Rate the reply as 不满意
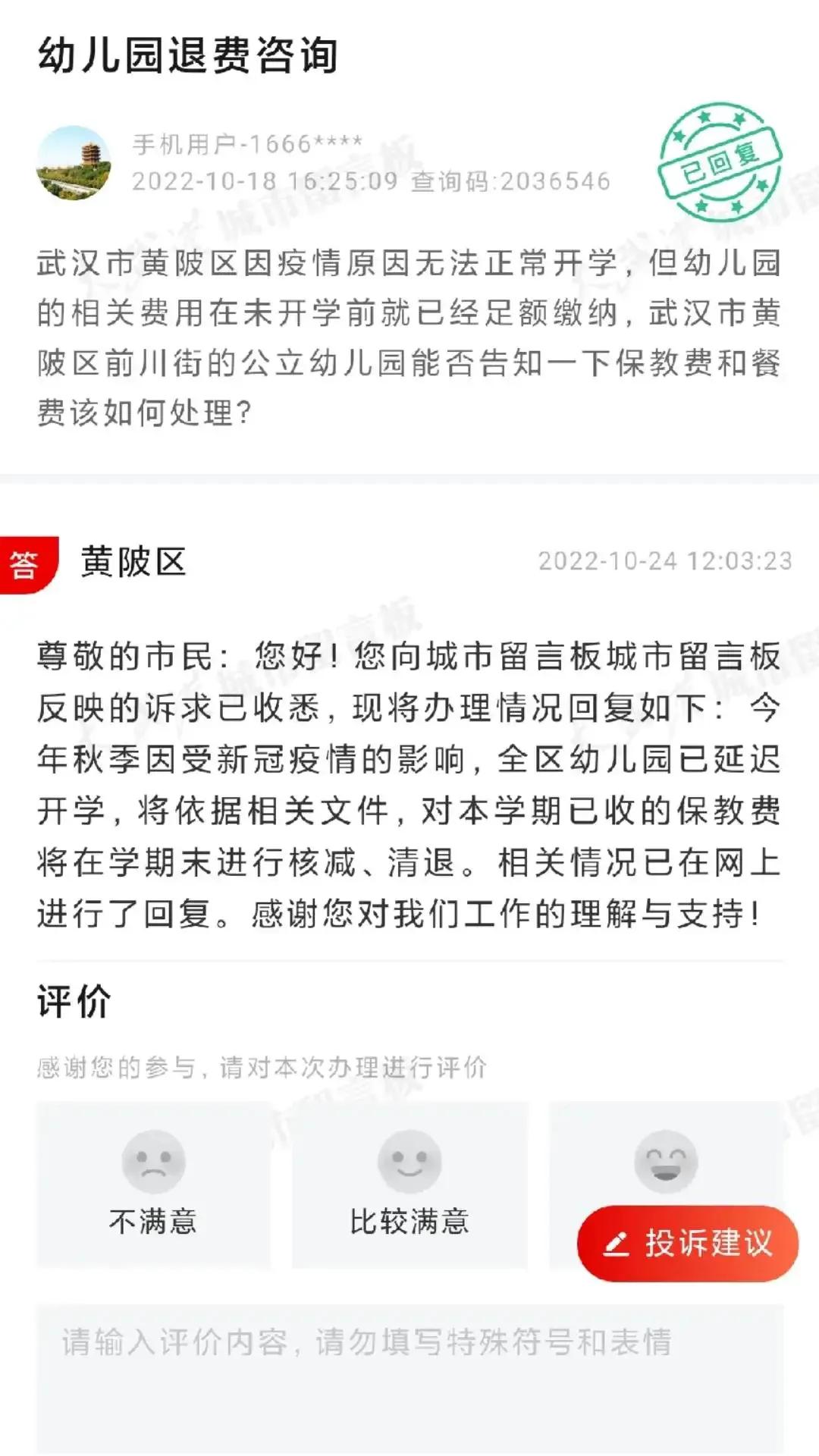This screenshot has height=1456, width=819. pyautogui.click(x=153, y=1185)
